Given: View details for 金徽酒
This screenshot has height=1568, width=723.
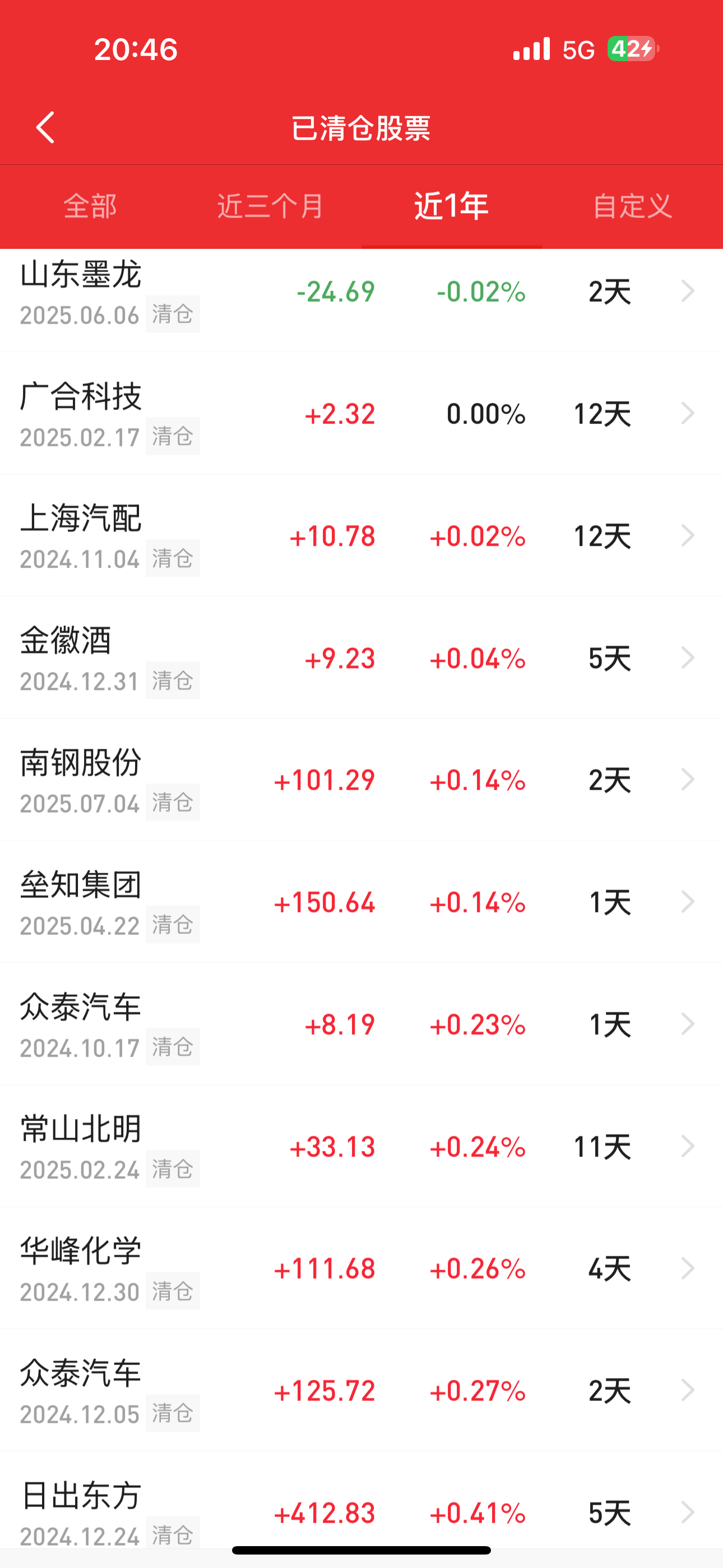Looking at the screenshot, I should [361, 658].
